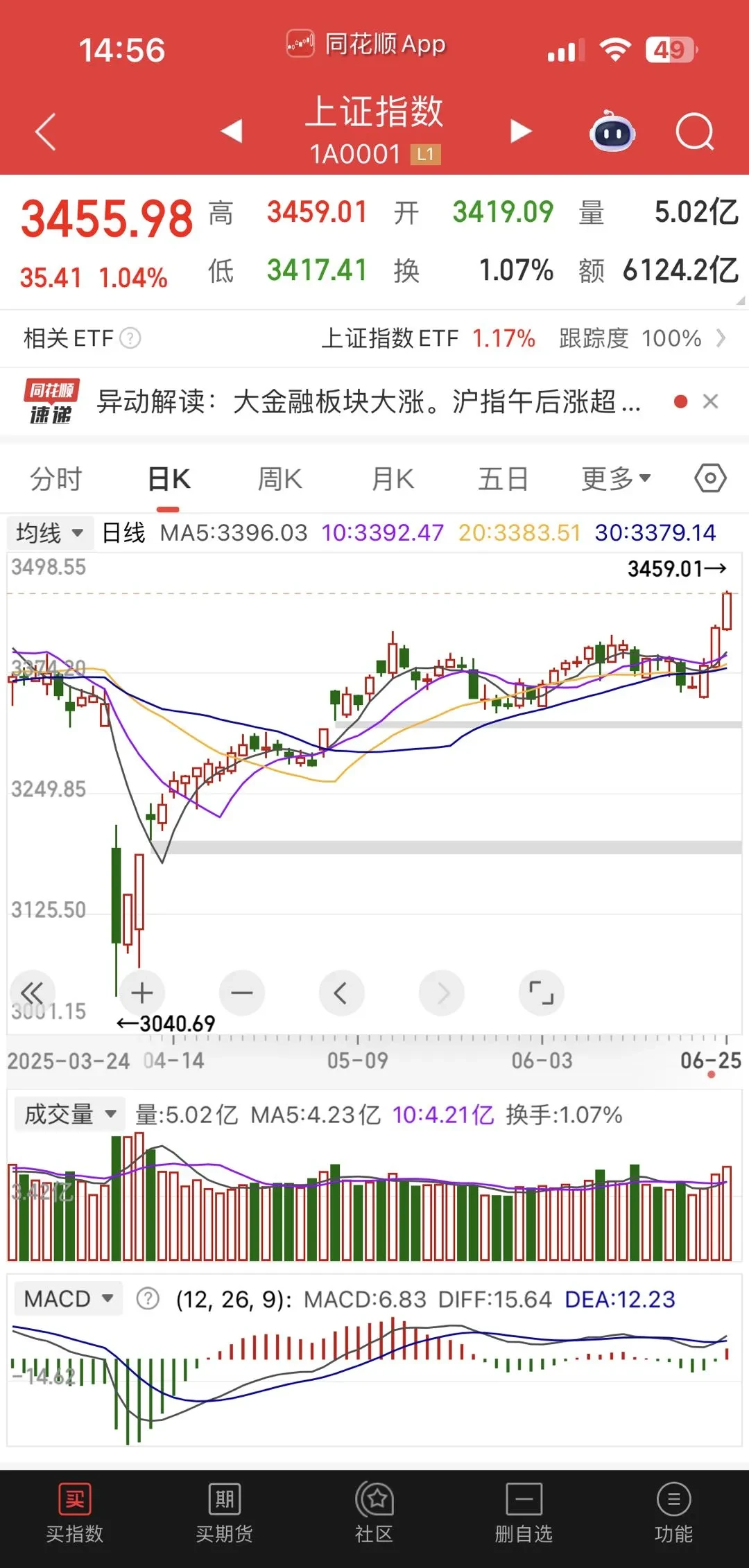This screenshot has width=749, height=1568.
Task: Open the 成交量 indicator dropdown
Action: pos(69,1115)
